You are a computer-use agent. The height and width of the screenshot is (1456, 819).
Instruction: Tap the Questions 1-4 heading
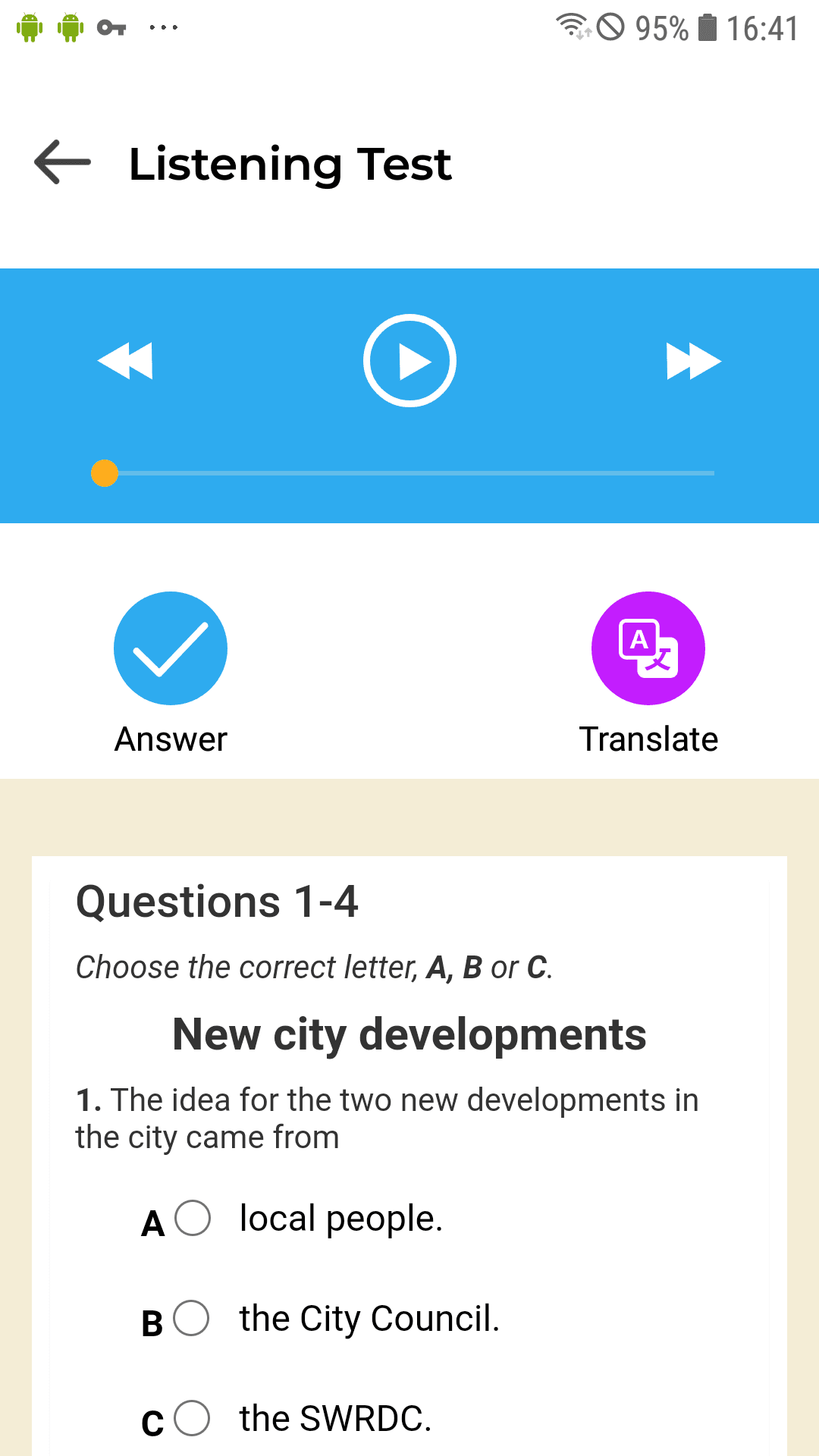[x=218, y=902]
